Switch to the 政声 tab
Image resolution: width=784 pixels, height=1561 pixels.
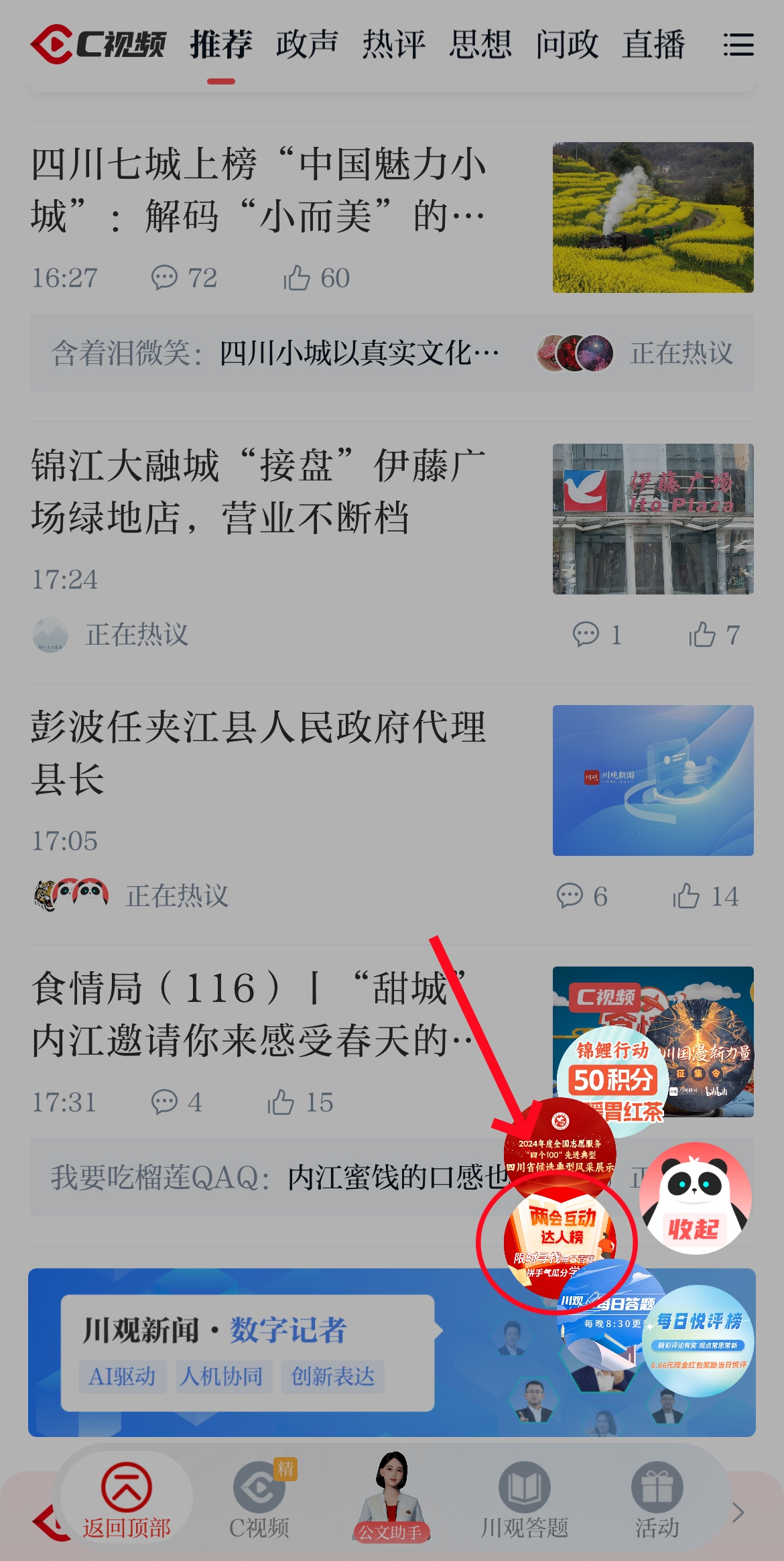307,45
